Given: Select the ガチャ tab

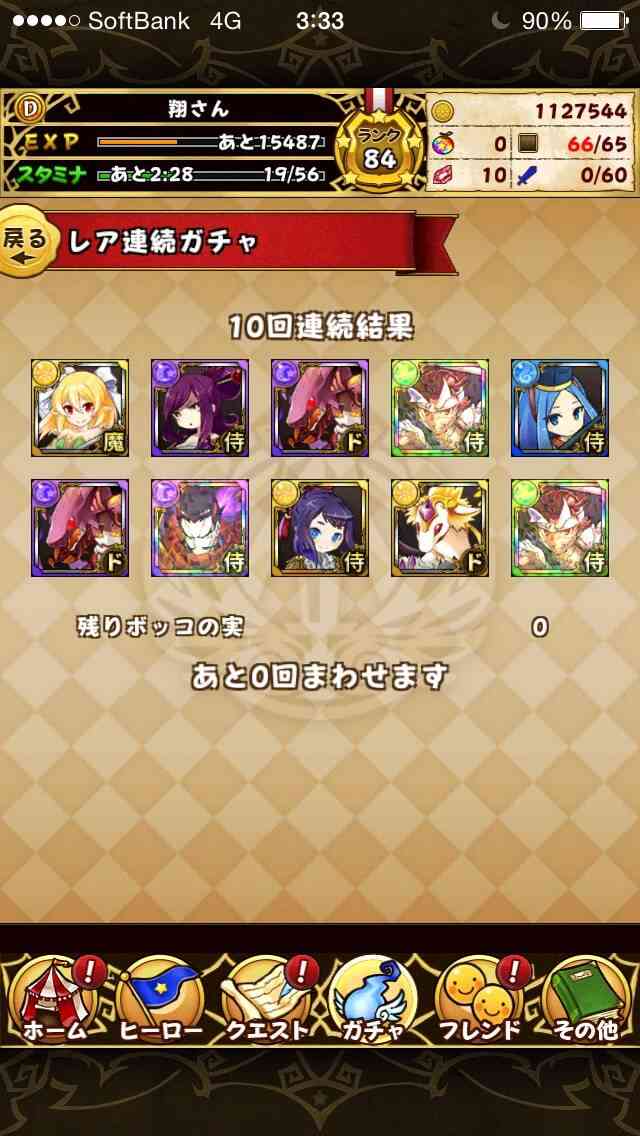Looking at the screenshot, I should (372, 1001).
